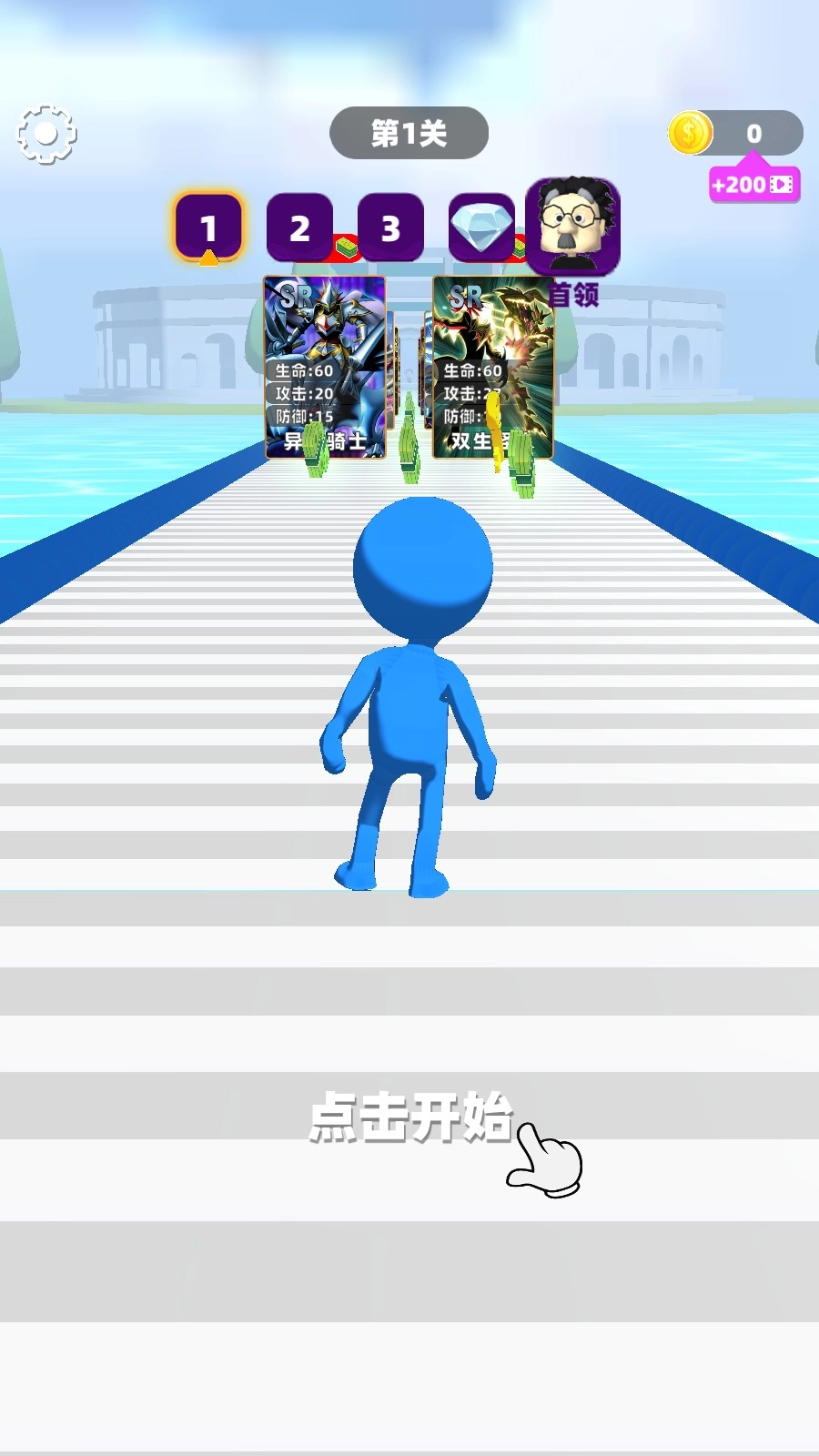Open the 第1关 level banner
819x1456 pixels.
point(409,132)
